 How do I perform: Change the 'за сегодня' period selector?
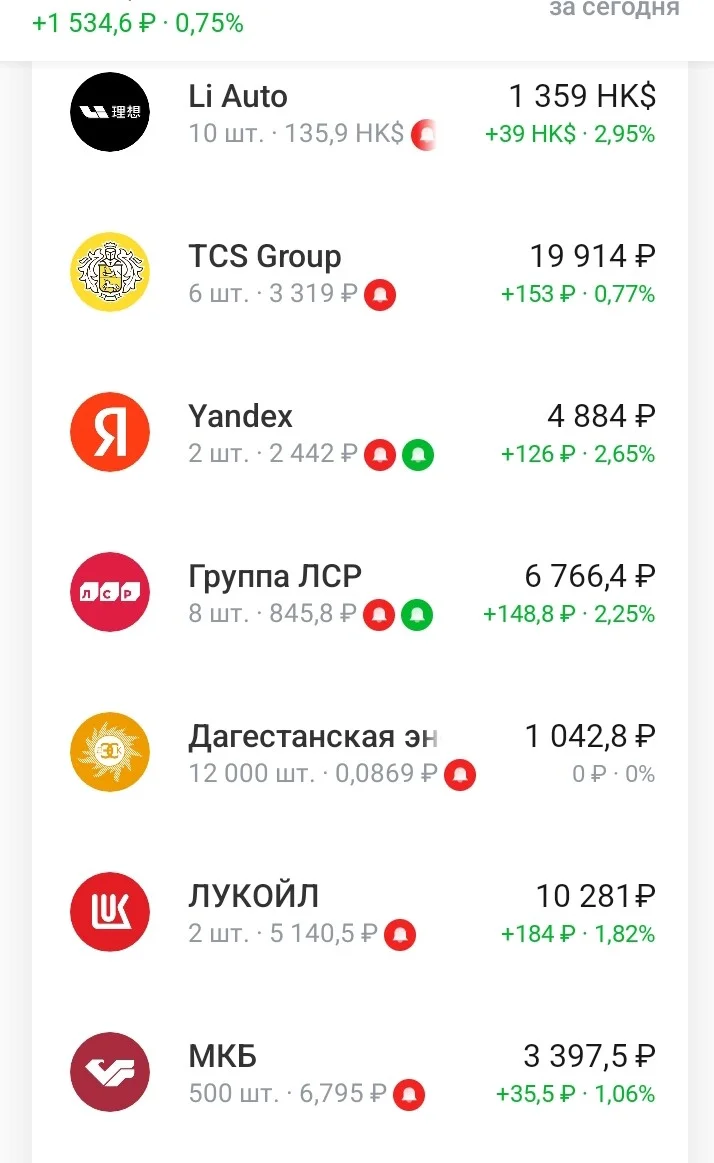click(x=614, y=9)
